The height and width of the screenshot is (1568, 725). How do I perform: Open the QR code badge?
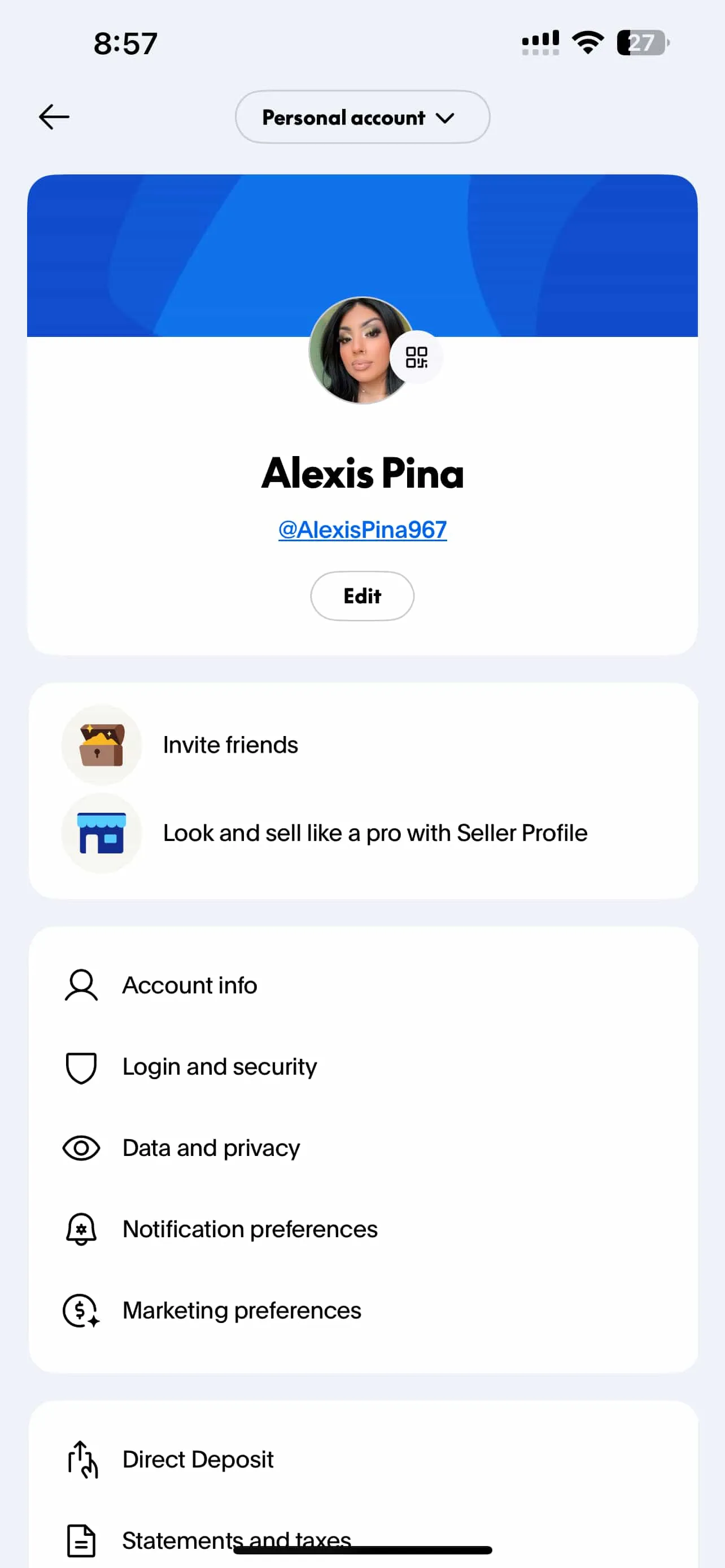pos(416,357)
